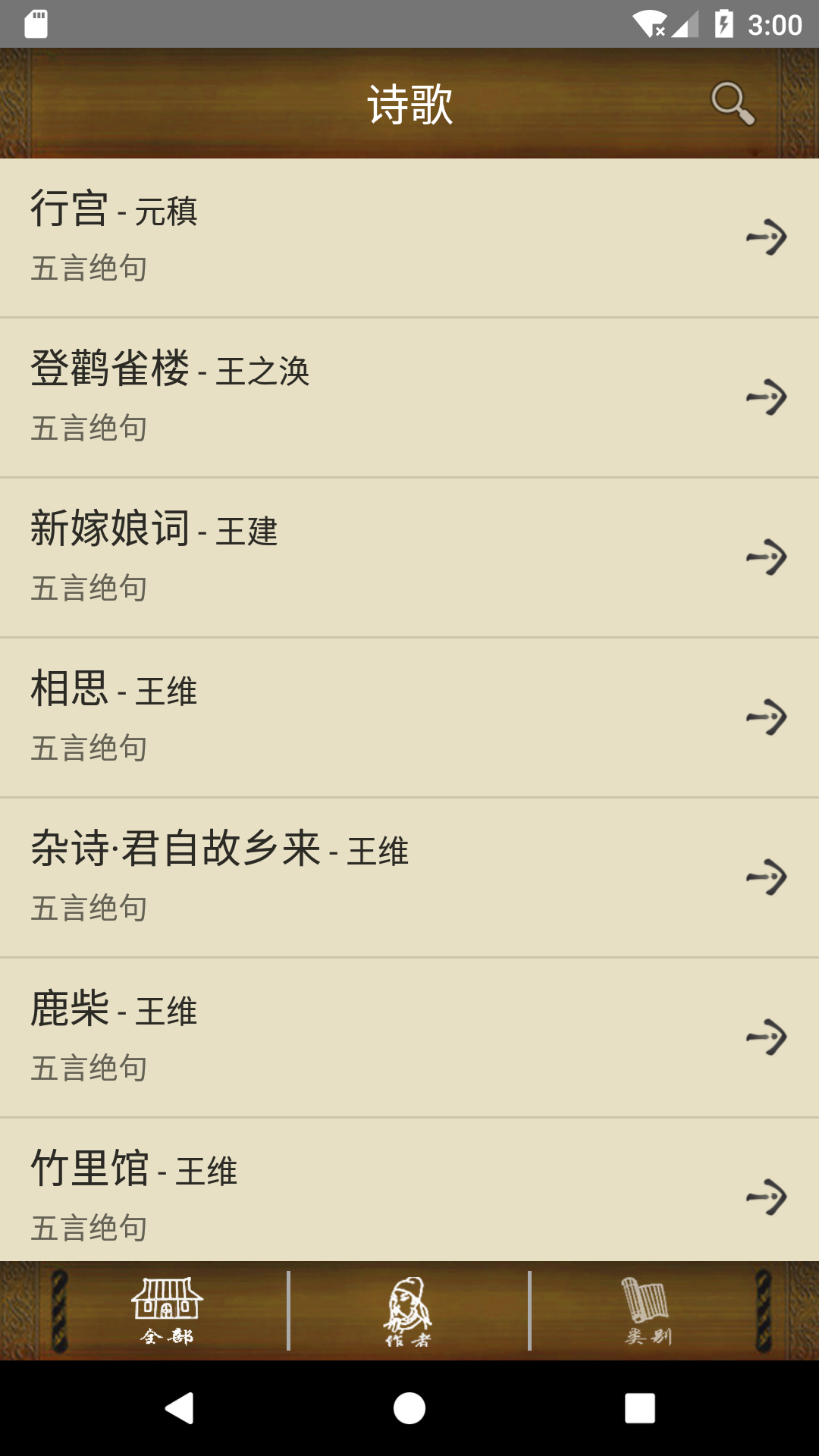Tap the arrow icon beside 行宫
Screen dimensions: 819x1456
pyautogui.click(x=765, y=237)
